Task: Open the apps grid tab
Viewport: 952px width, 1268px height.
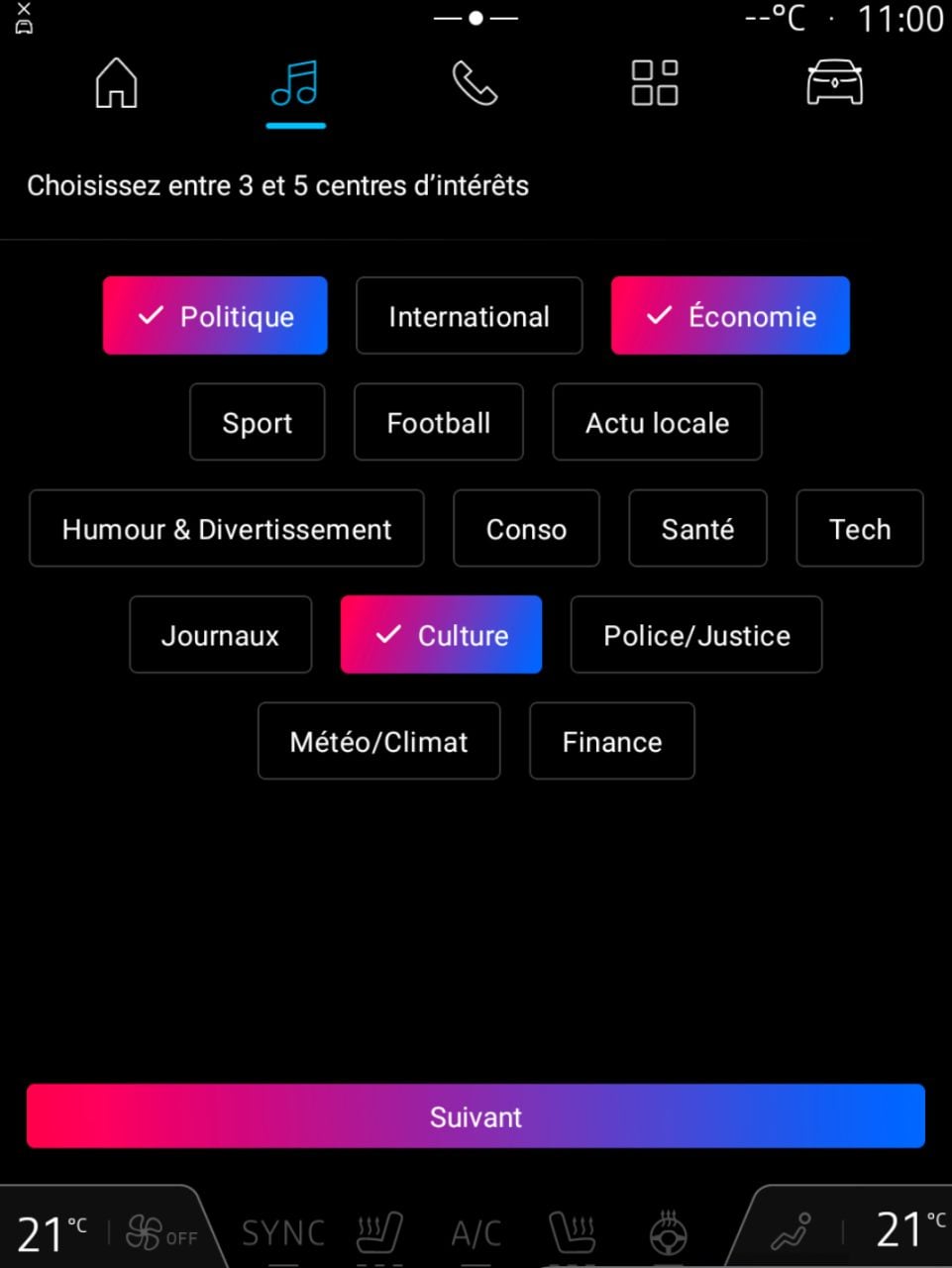Action: click(655, 83)
